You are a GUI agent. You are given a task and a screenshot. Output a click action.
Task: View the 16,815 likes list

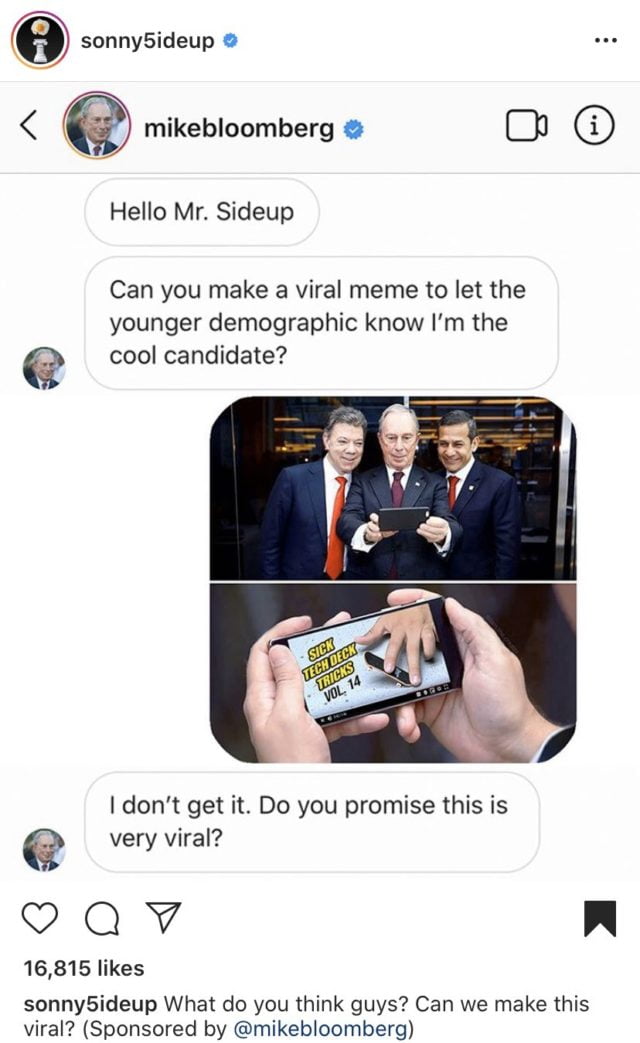(x=84, y=968)
